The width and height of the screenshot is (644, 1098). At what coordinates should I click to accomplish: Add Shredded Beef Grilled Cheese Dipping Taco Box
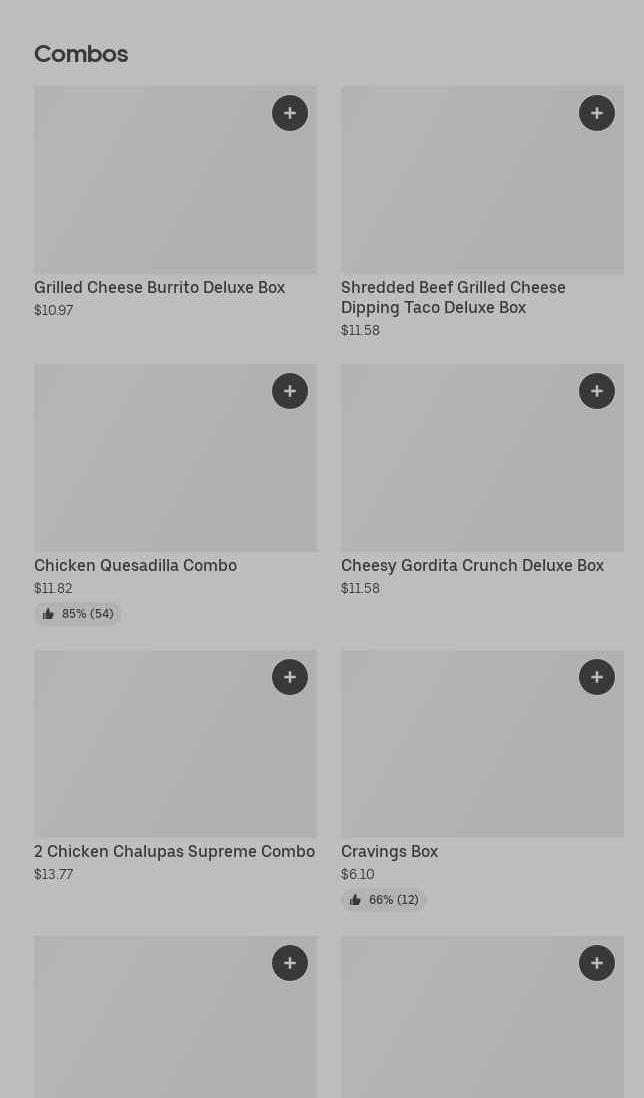[x=597, y=113]
